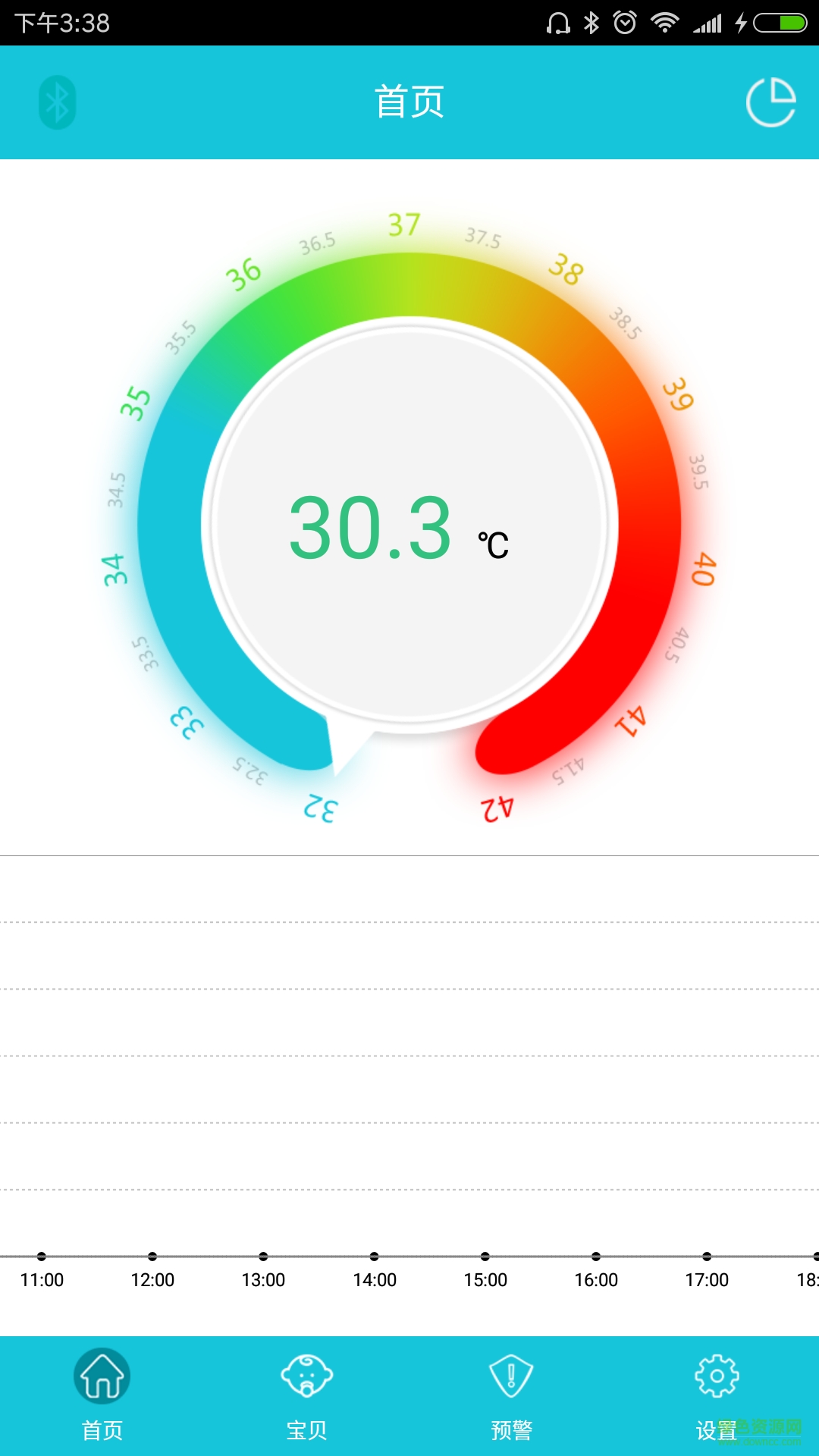Expand the timeline beyond 18:00
The height and width of the screenshot is (1456, 819).
(x=806, y=1279)
